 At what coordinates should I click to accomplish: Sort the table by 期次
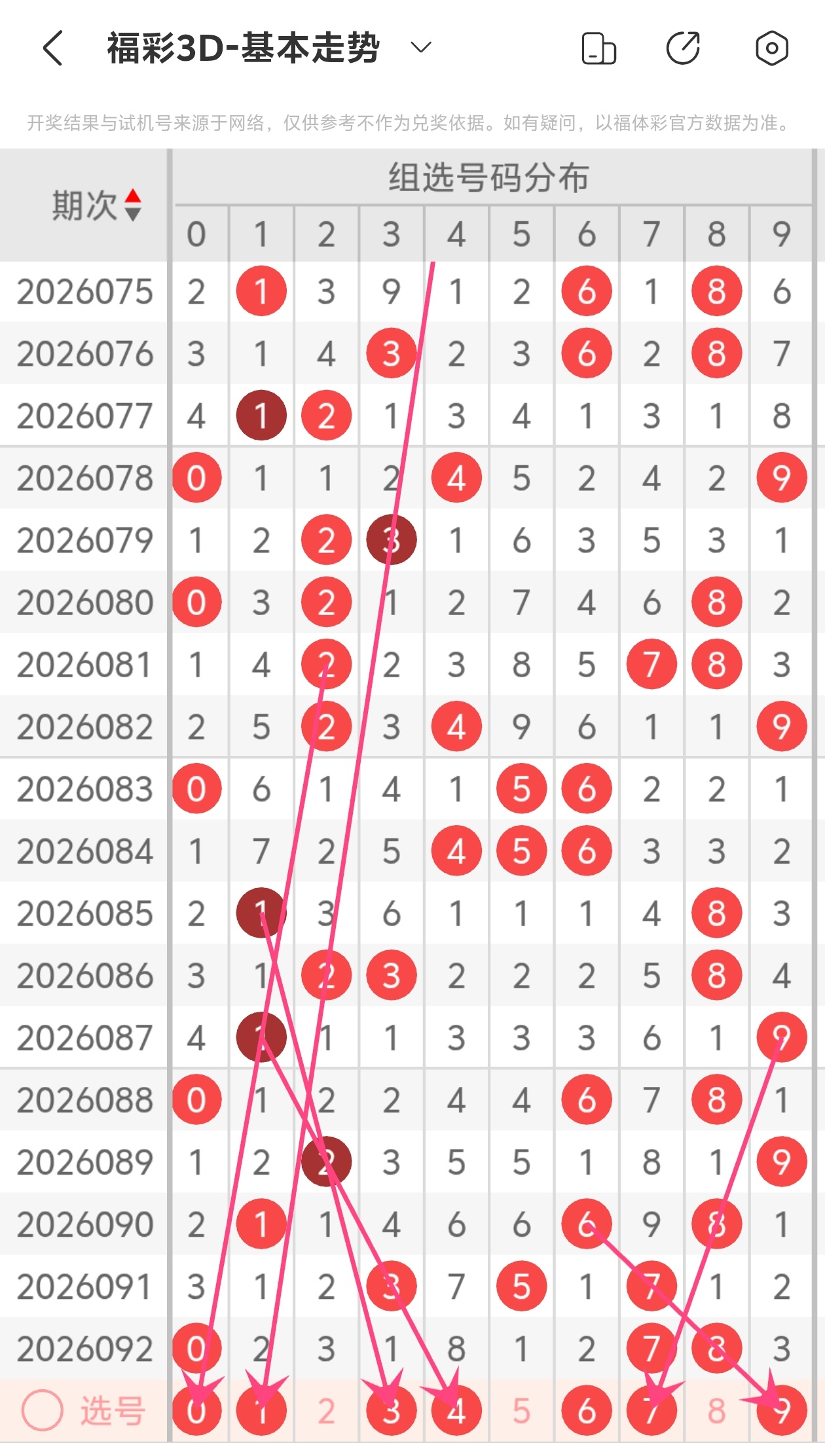click(x=132, y=205)
